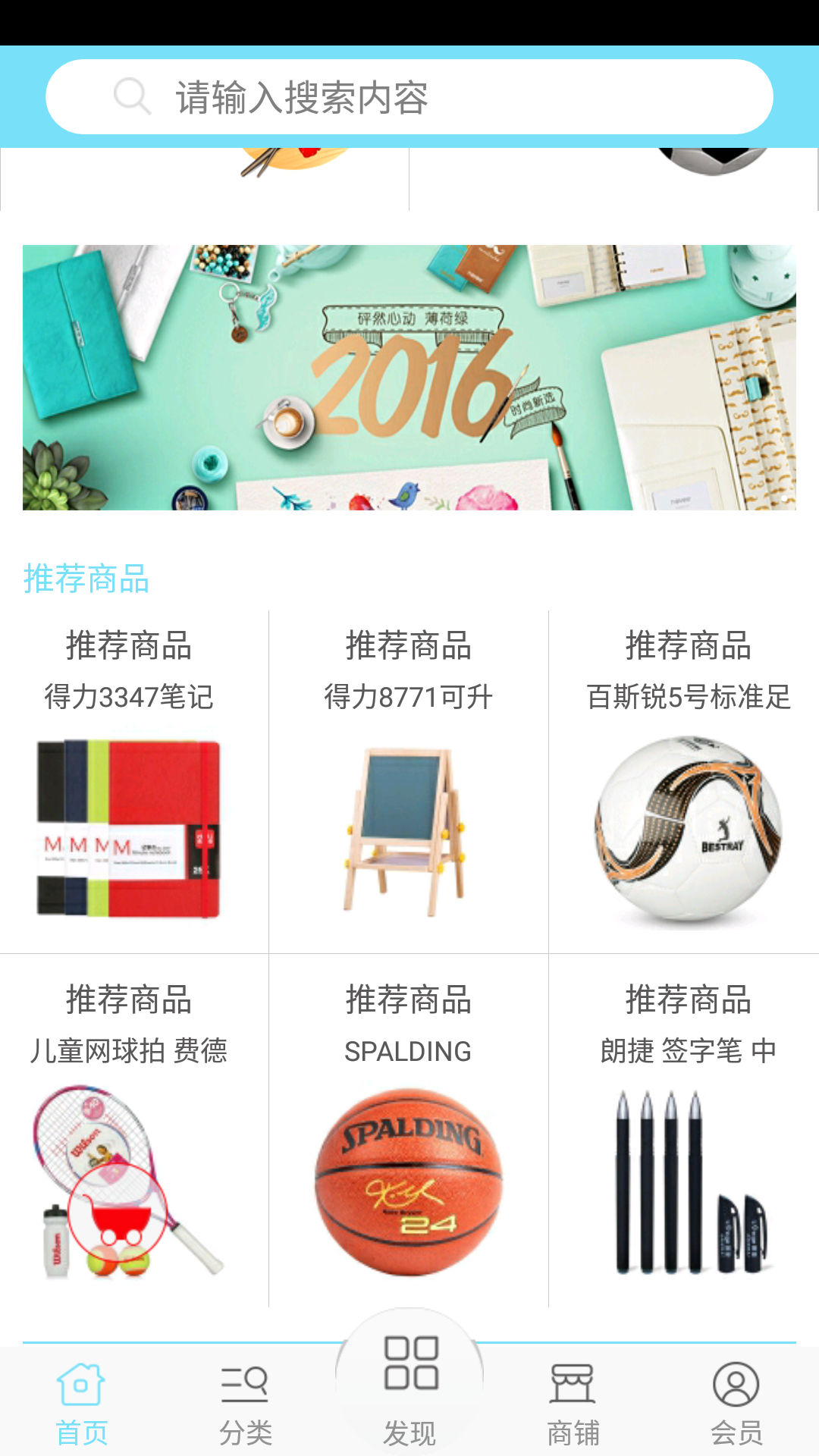
Task: Tap the magnifying glass search icon
Action: 133,96
